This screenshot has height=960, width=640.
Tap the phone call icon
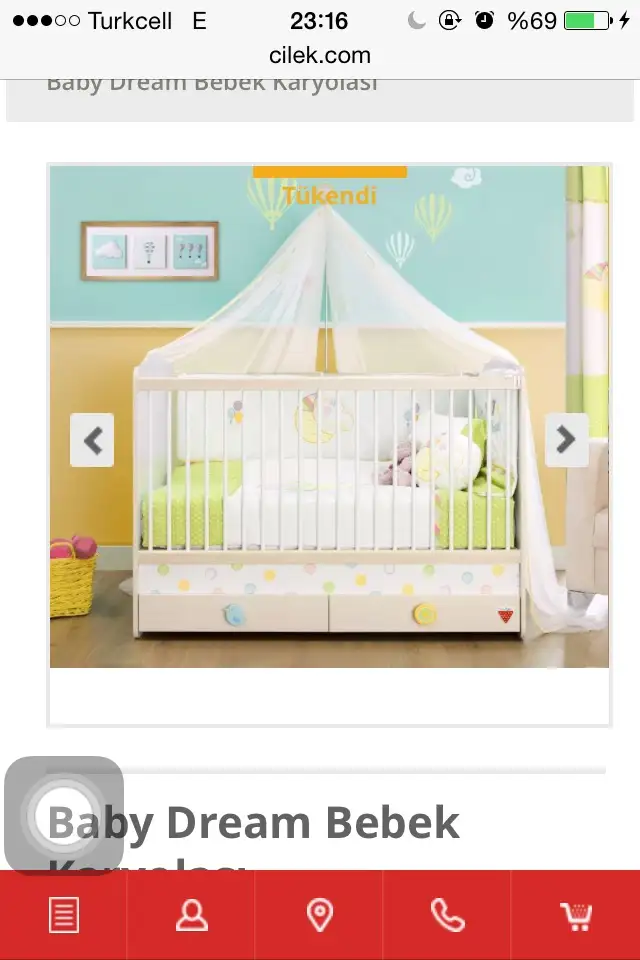[x=447, y=915]
